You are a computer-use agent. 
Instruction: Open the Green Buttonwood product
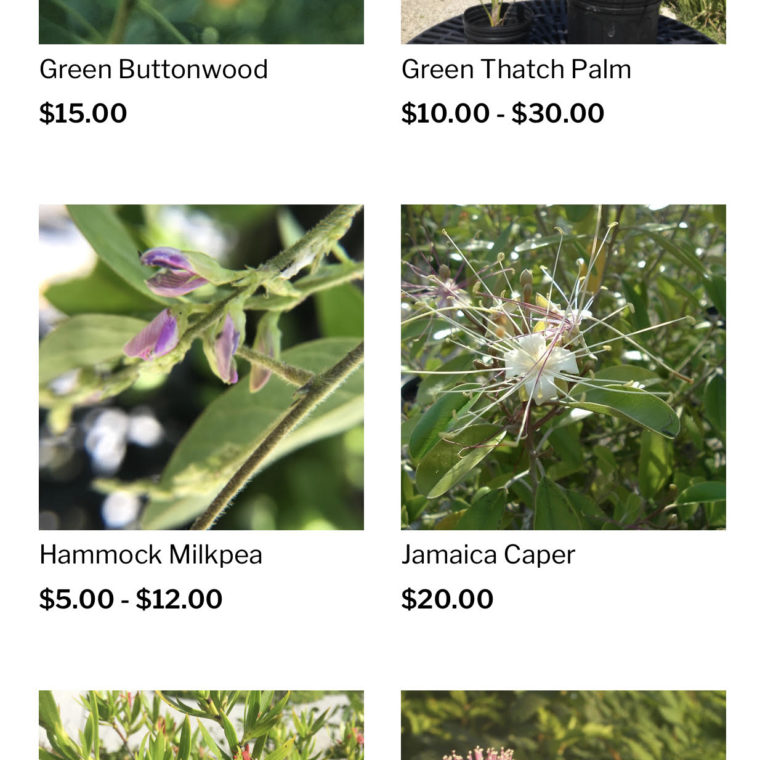153,70
